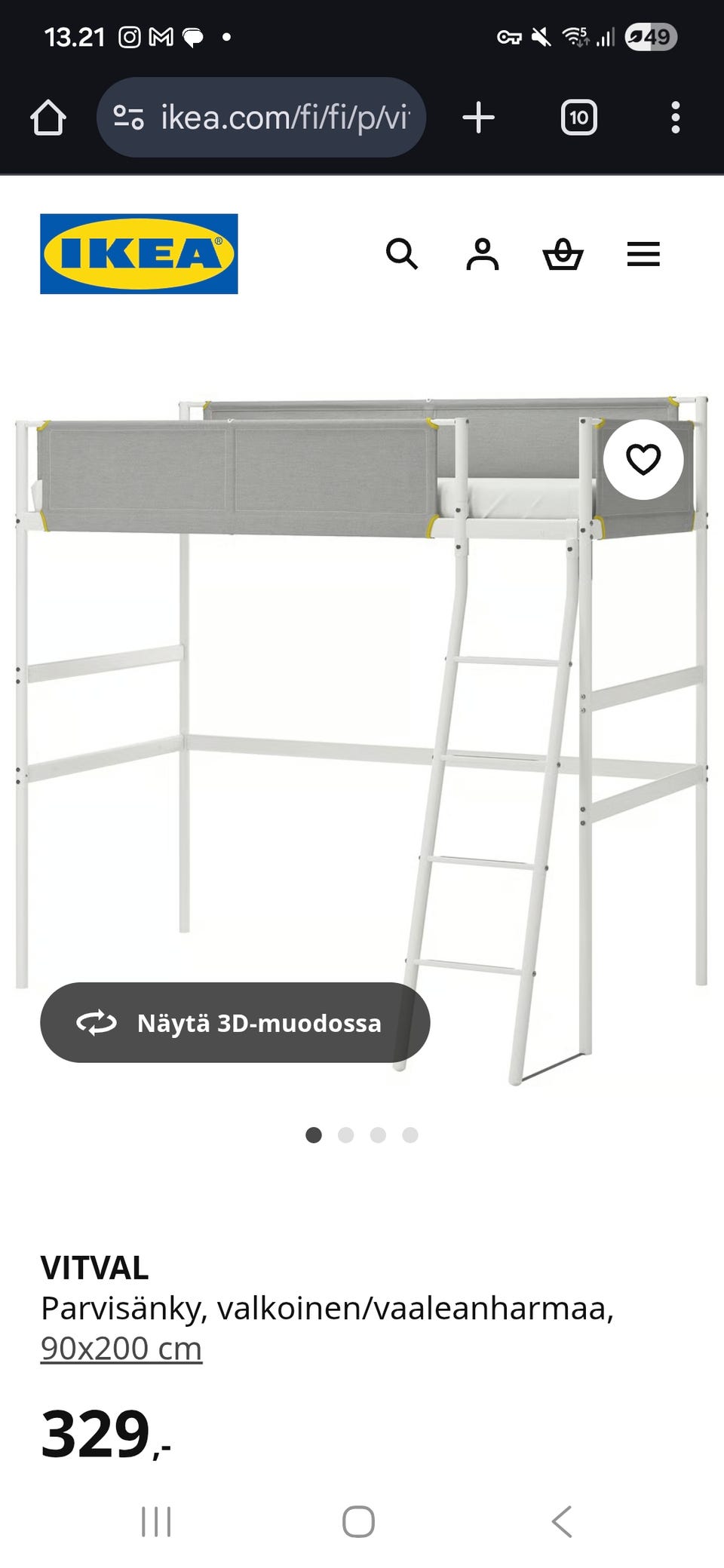Edit the ikea.com address bar
Screen dimensions: 724x1568
click(x=261, y=118)
